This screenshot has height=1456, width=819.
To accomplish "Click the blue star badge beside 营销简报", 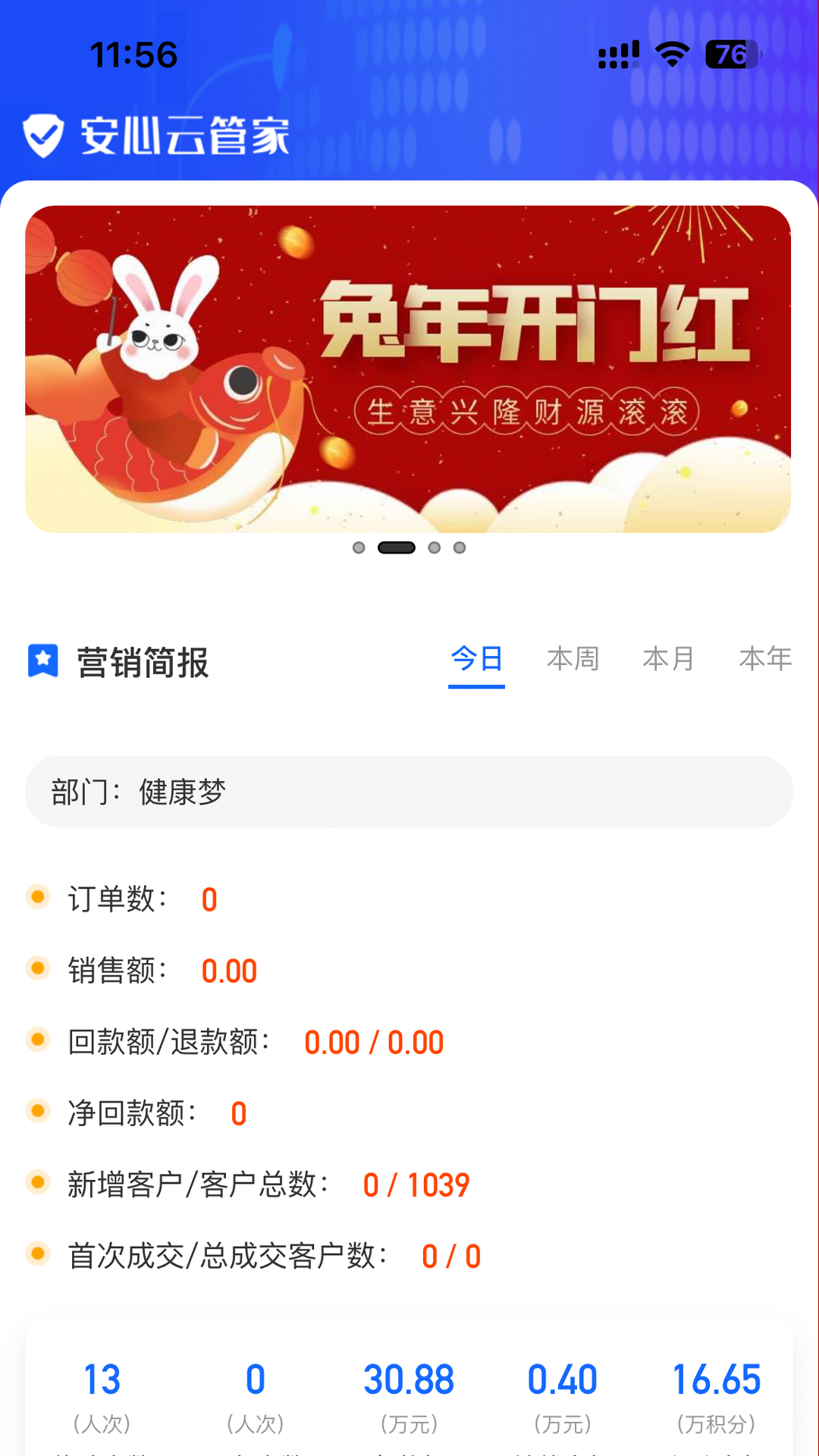I will pos(42,661).
